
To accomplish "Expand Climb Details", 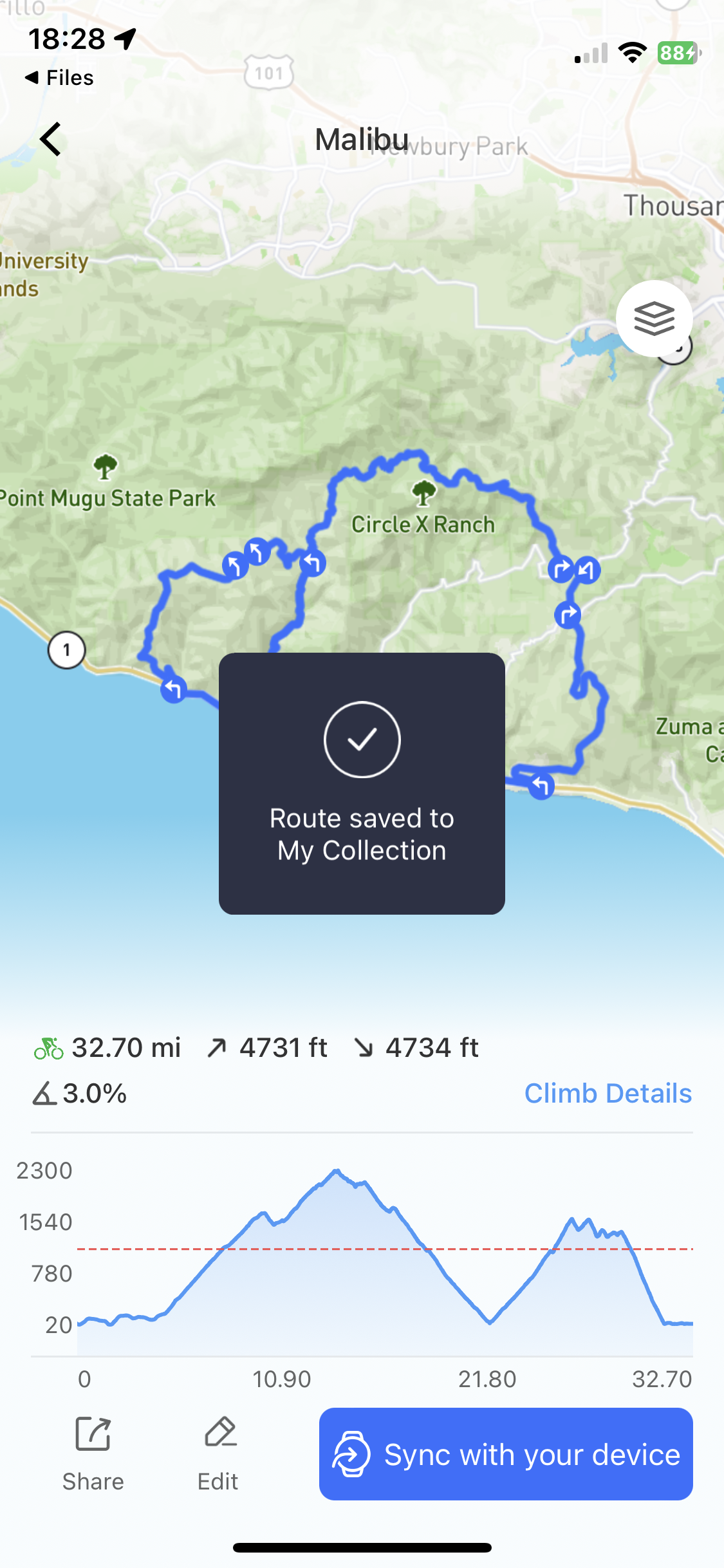I will (608, 1092).
